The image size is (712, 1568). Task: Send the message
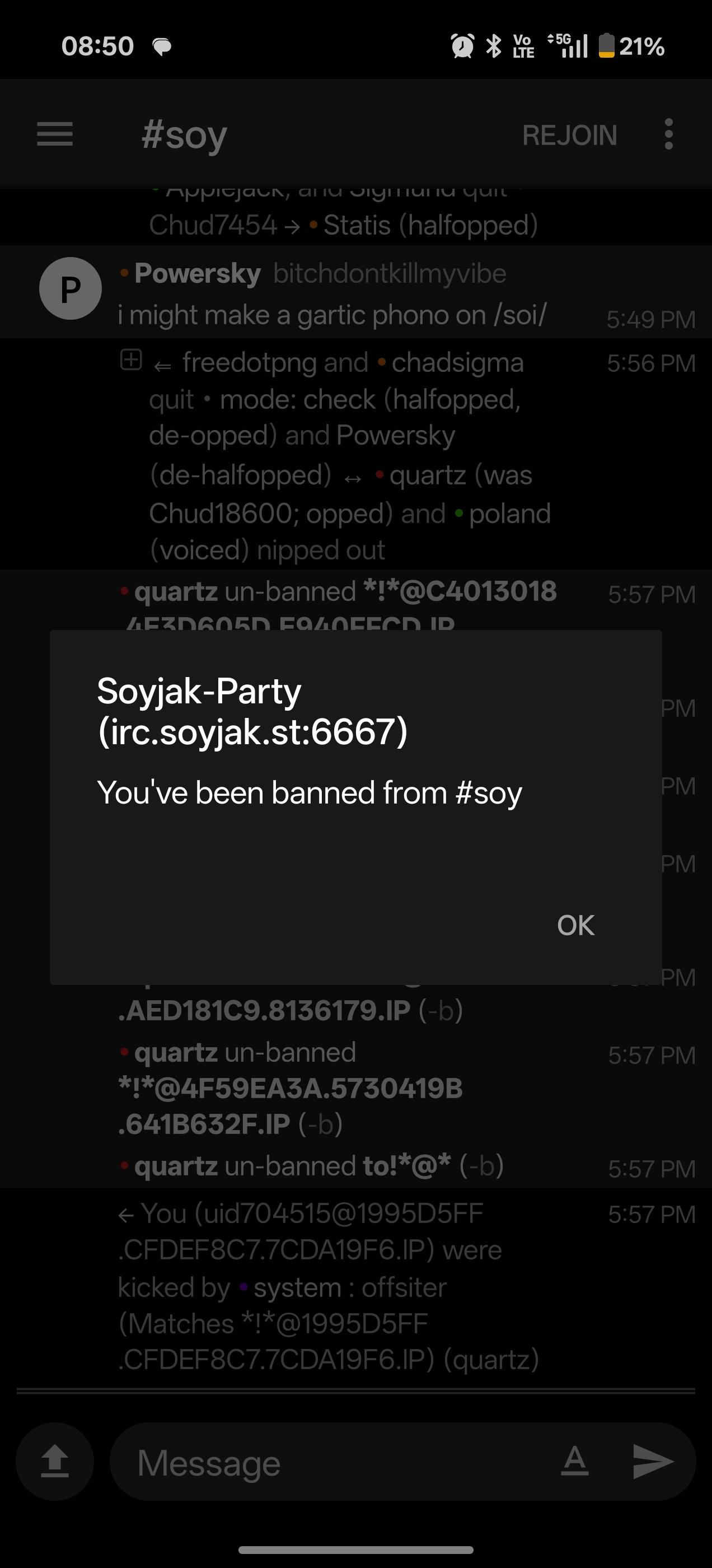(x=652, y=1462)
